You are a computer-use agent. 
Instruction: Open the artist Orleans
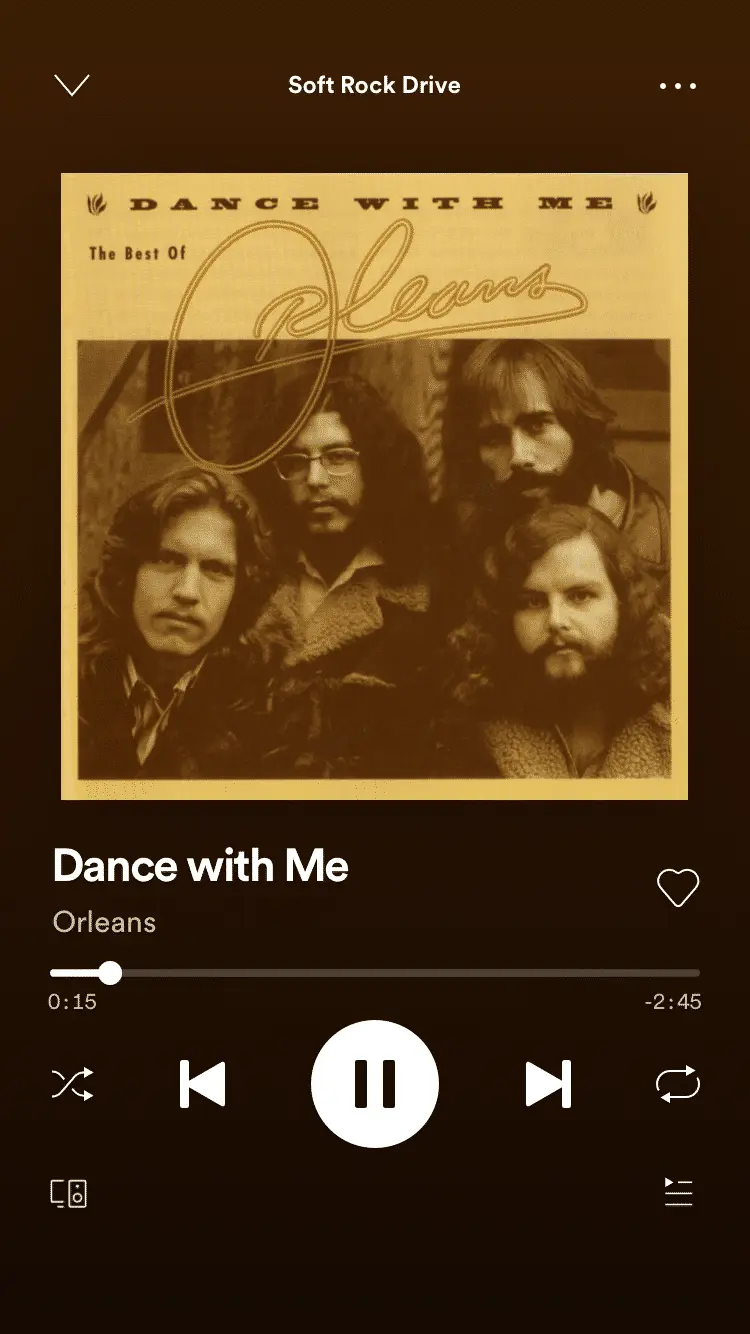coord(104,921)
